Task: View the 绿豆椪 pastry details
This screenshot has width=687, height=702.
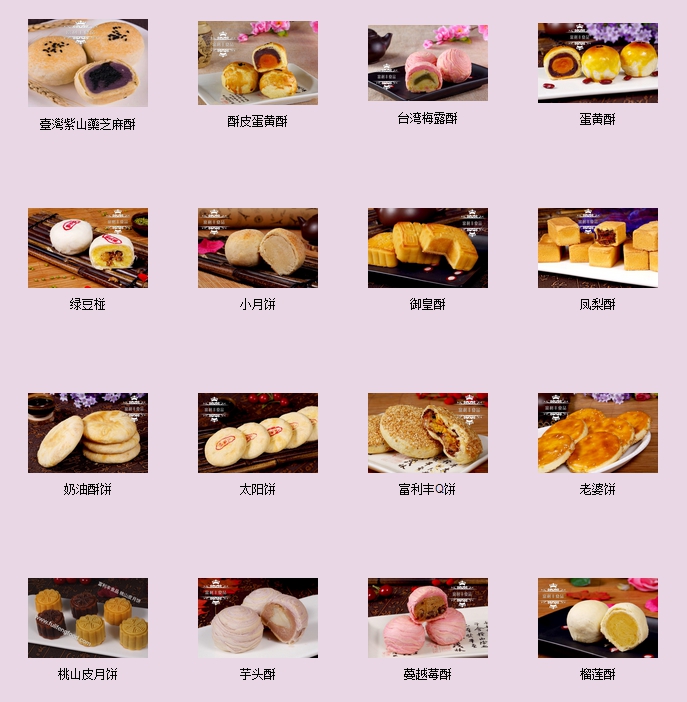Action: point(88,248)
